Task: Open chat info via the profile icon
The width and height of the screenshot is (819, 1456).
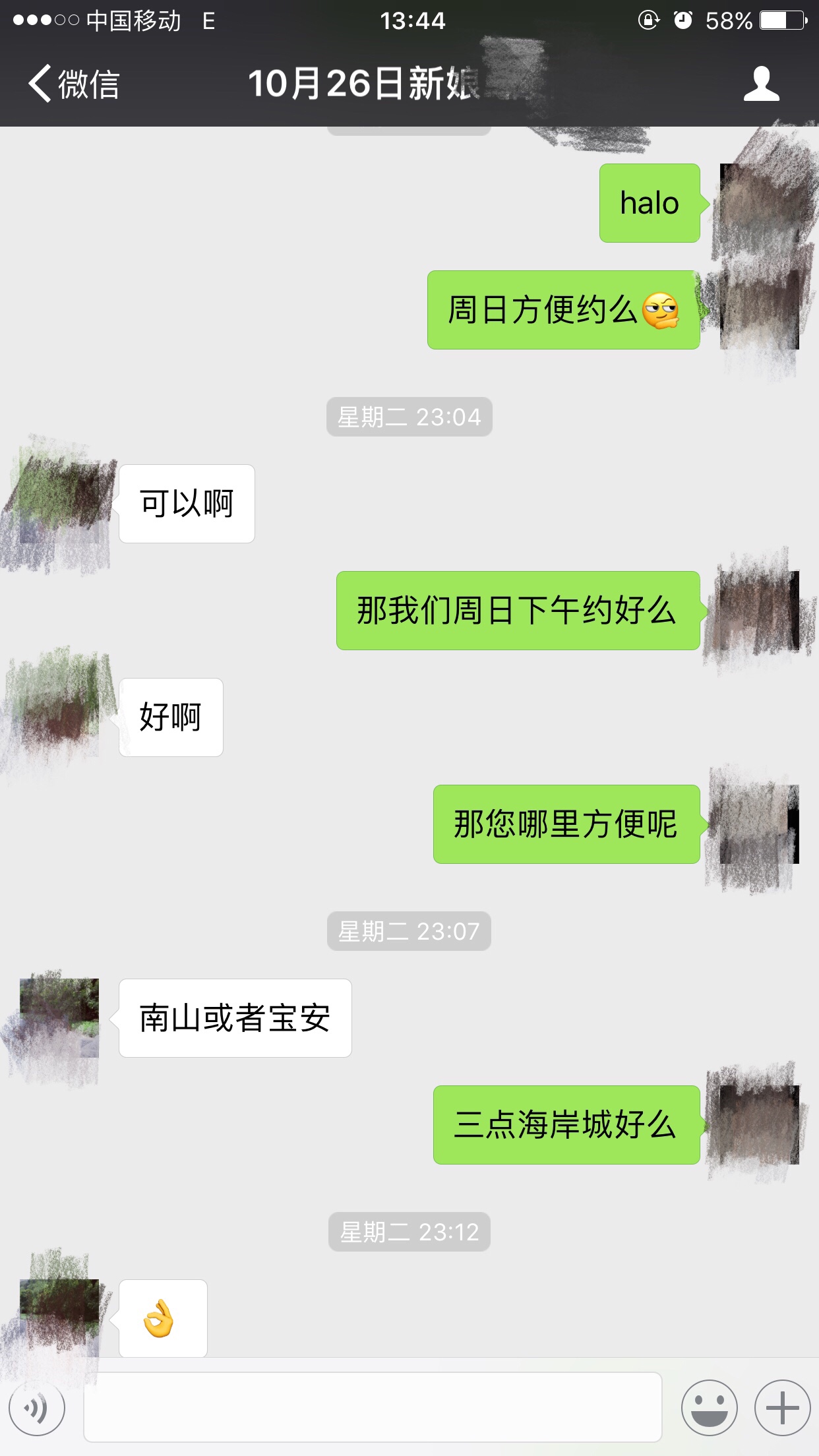Action: pos(762,84)
